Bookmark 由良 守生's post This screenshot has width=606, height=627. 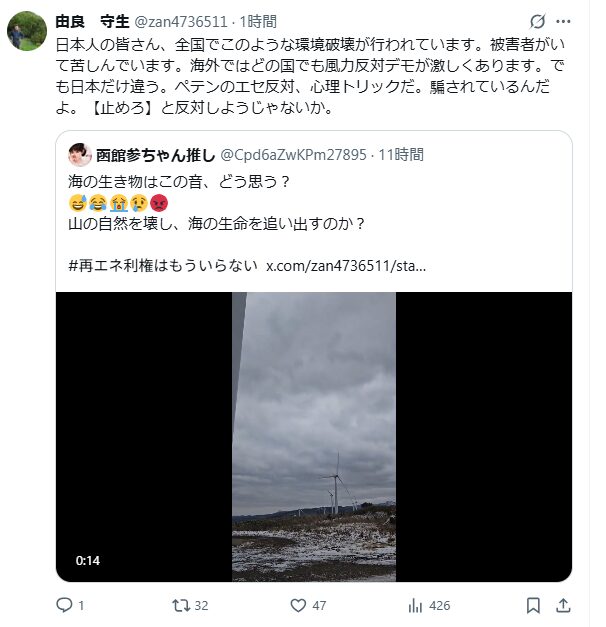point(534,605)
